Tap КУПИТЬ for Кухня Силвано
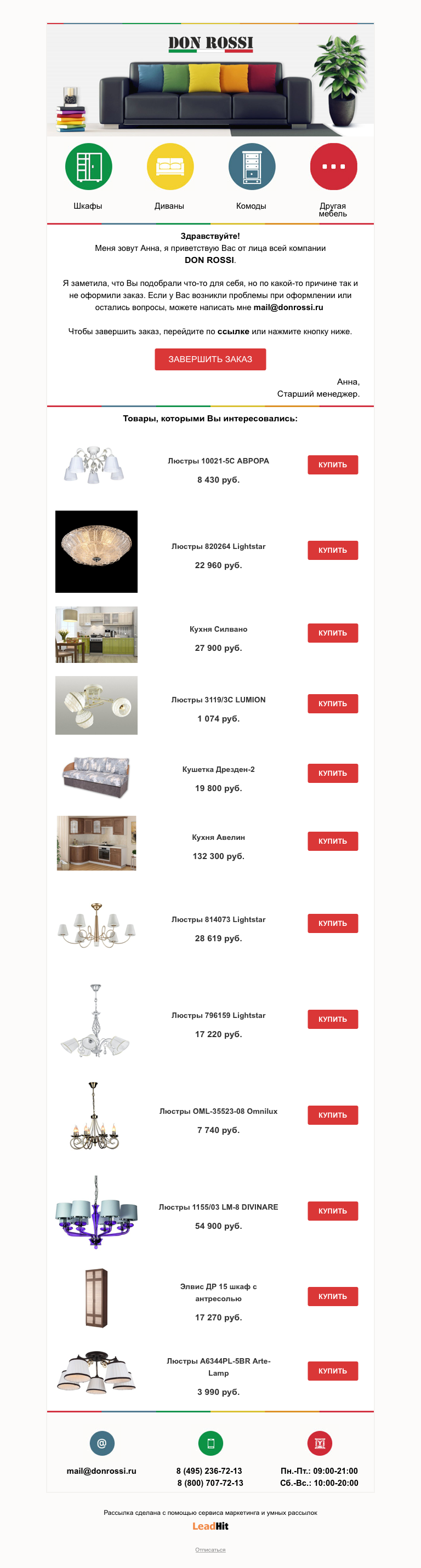The image size is (421, 1568). tap(333, 633)
